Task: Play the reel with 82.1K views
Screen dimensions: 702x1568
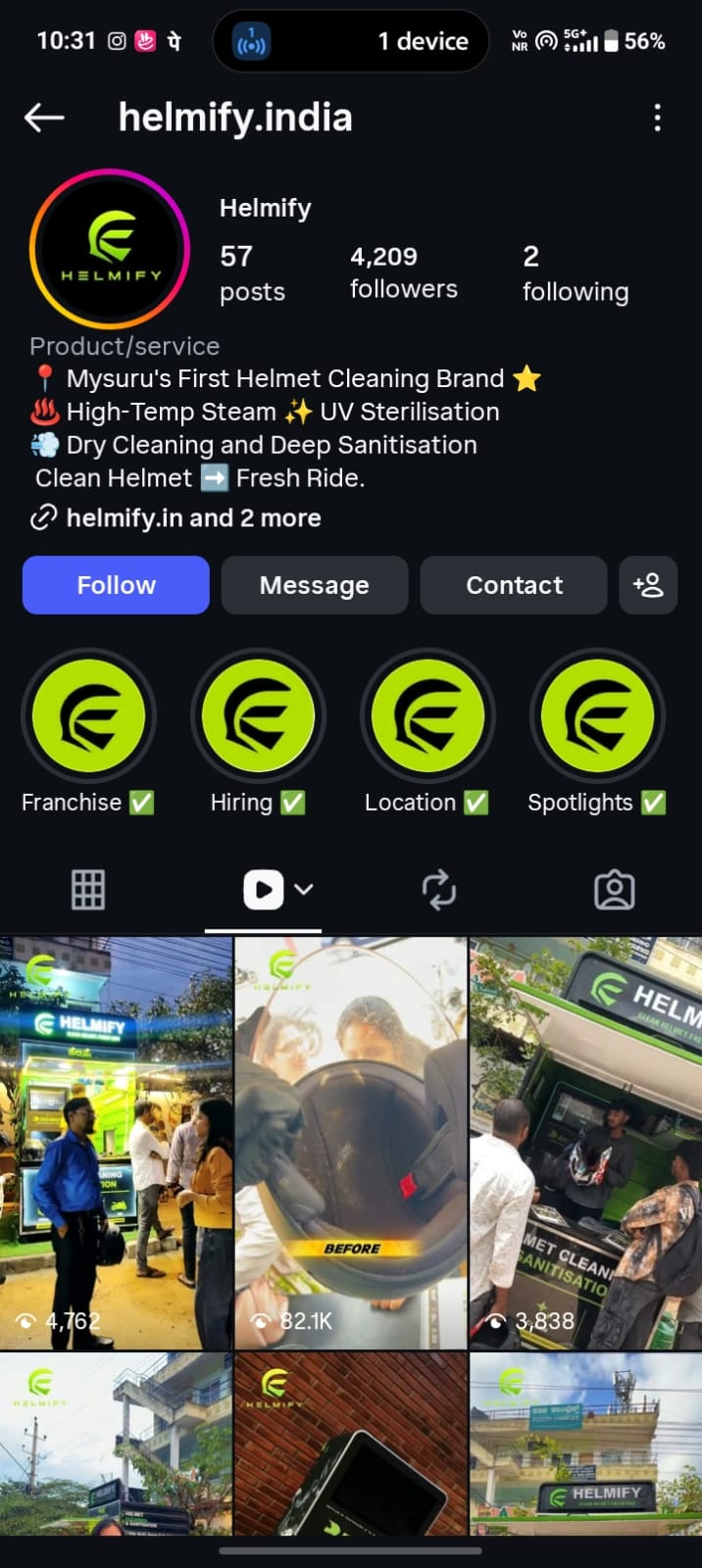Action: point(351,1144)
